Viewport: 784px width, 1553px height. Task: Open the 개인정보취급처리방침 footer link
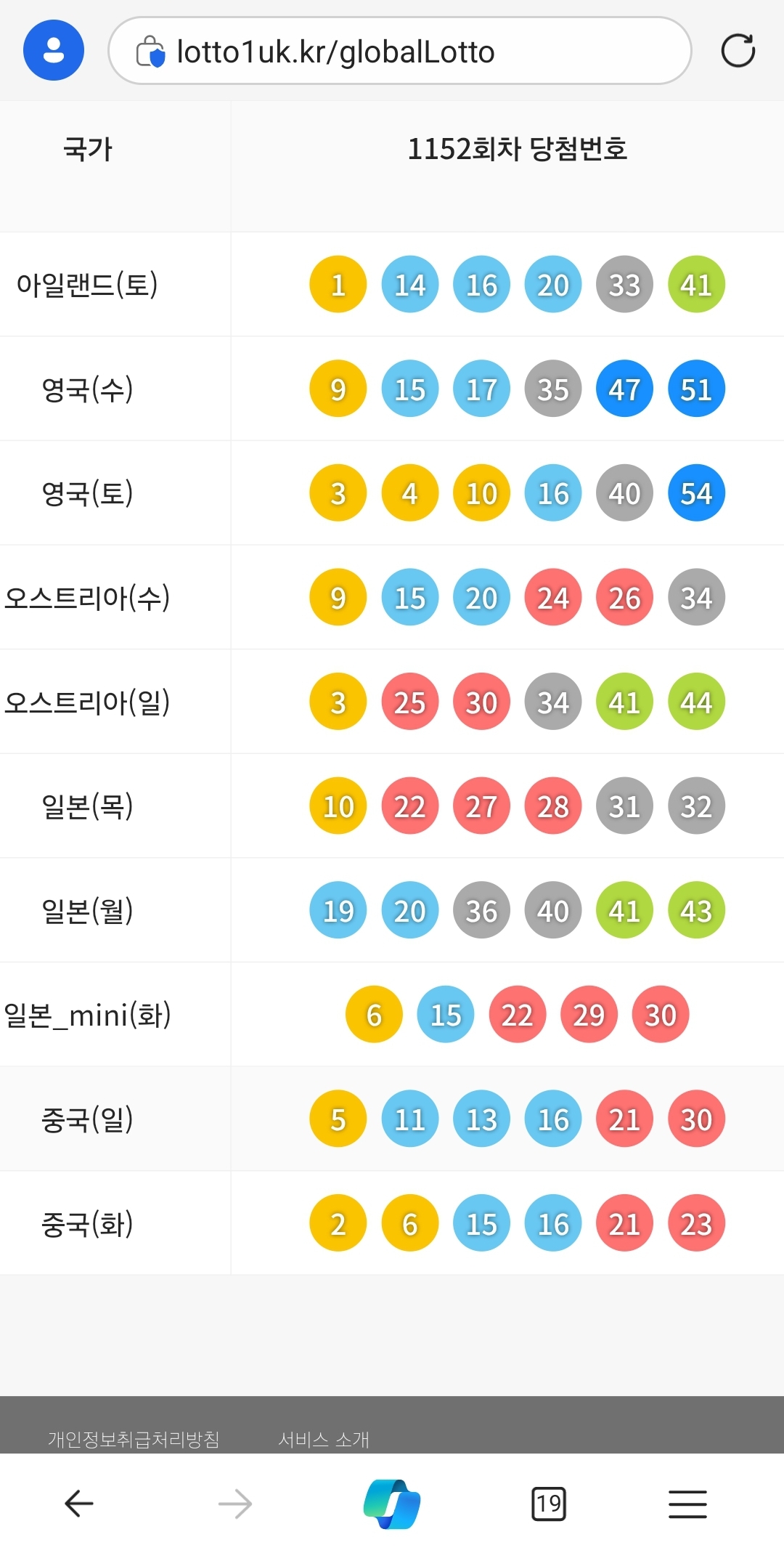[134, 1439]
